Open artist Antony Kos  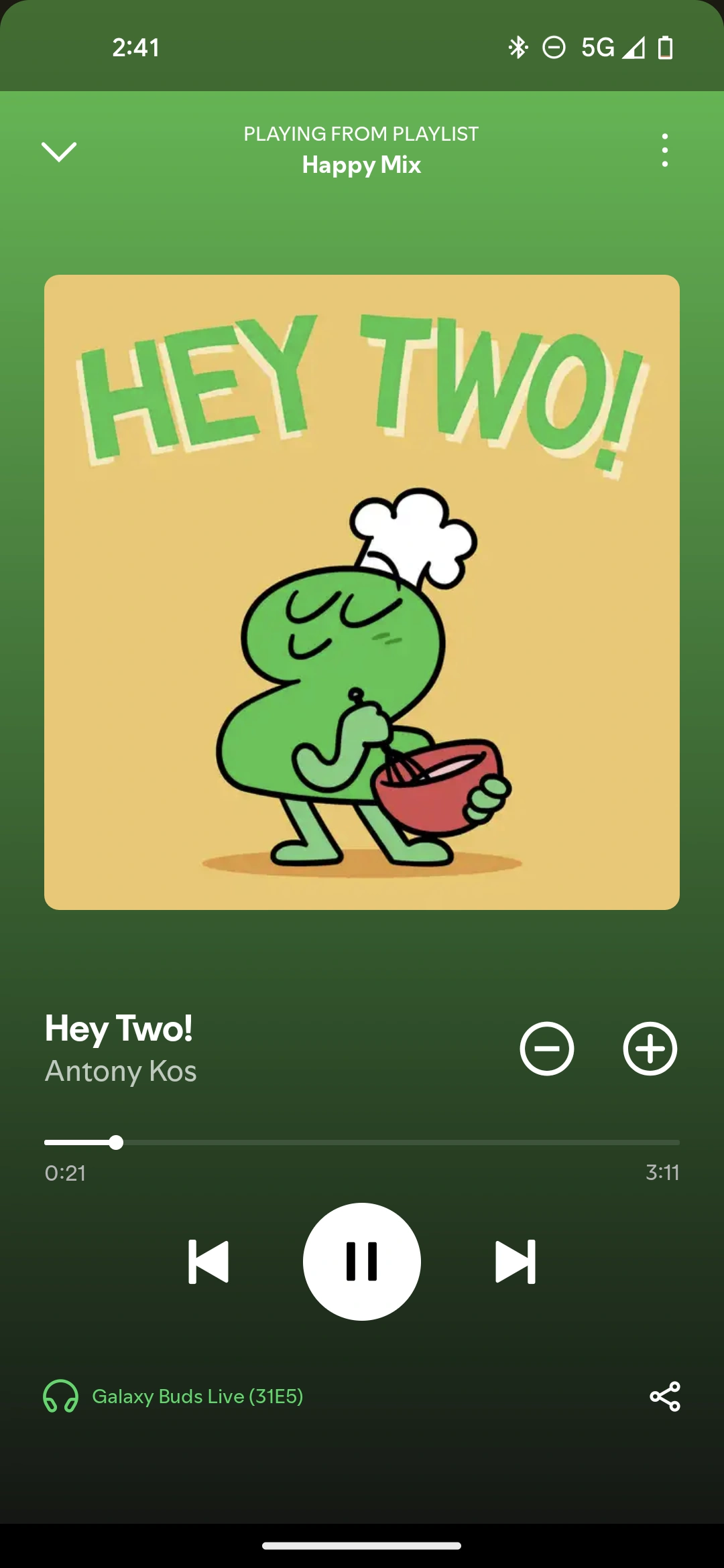[121, 1071]
